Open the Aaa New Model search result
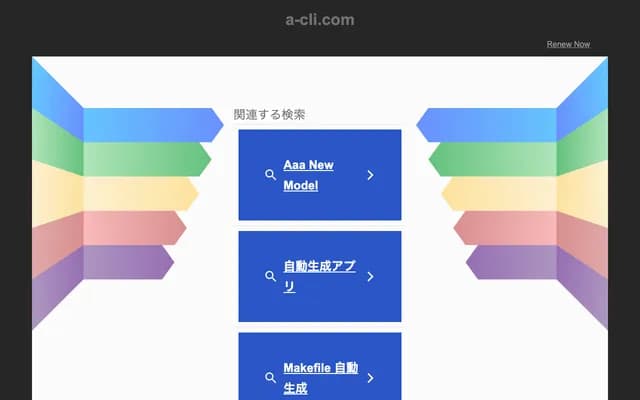This screenshot has width=640, height=400. (x=319, y=175)
